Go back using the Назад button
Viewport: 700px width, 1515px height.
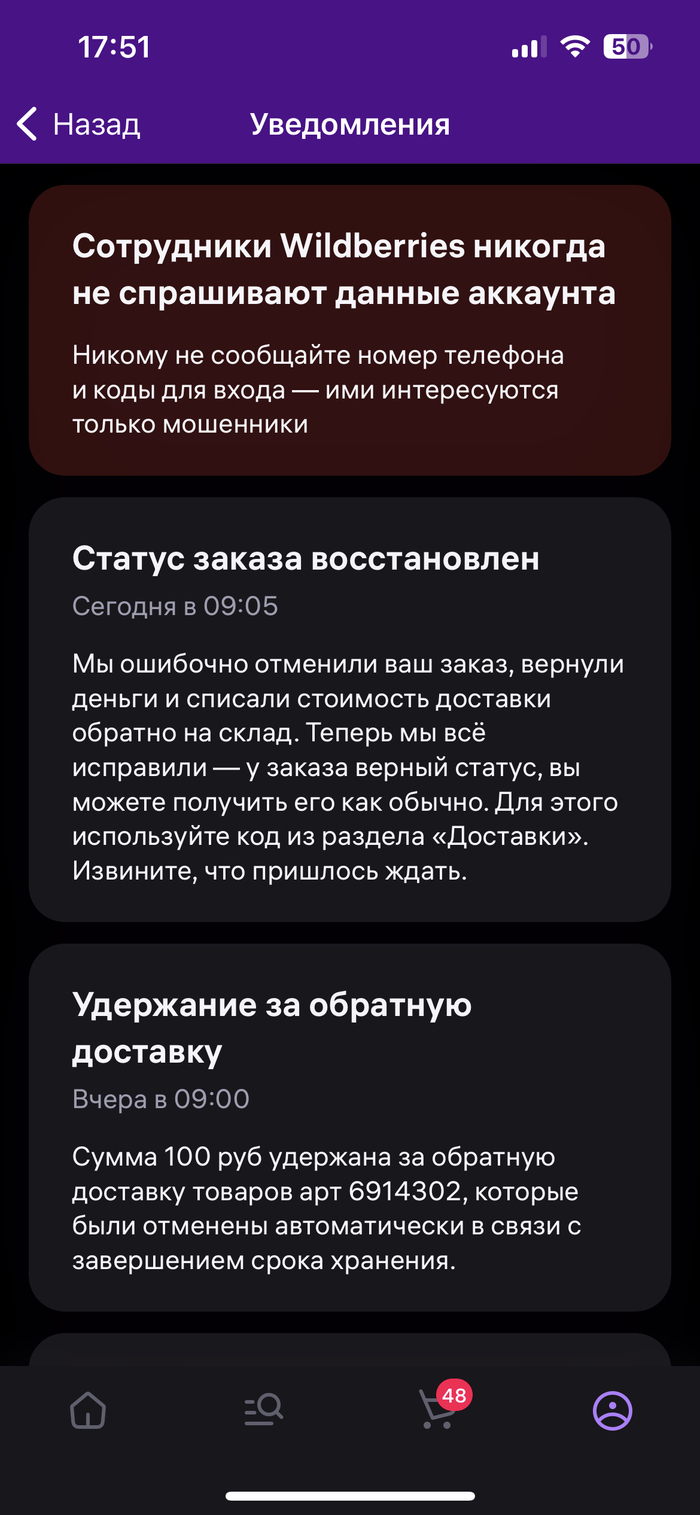coord(78,125)
